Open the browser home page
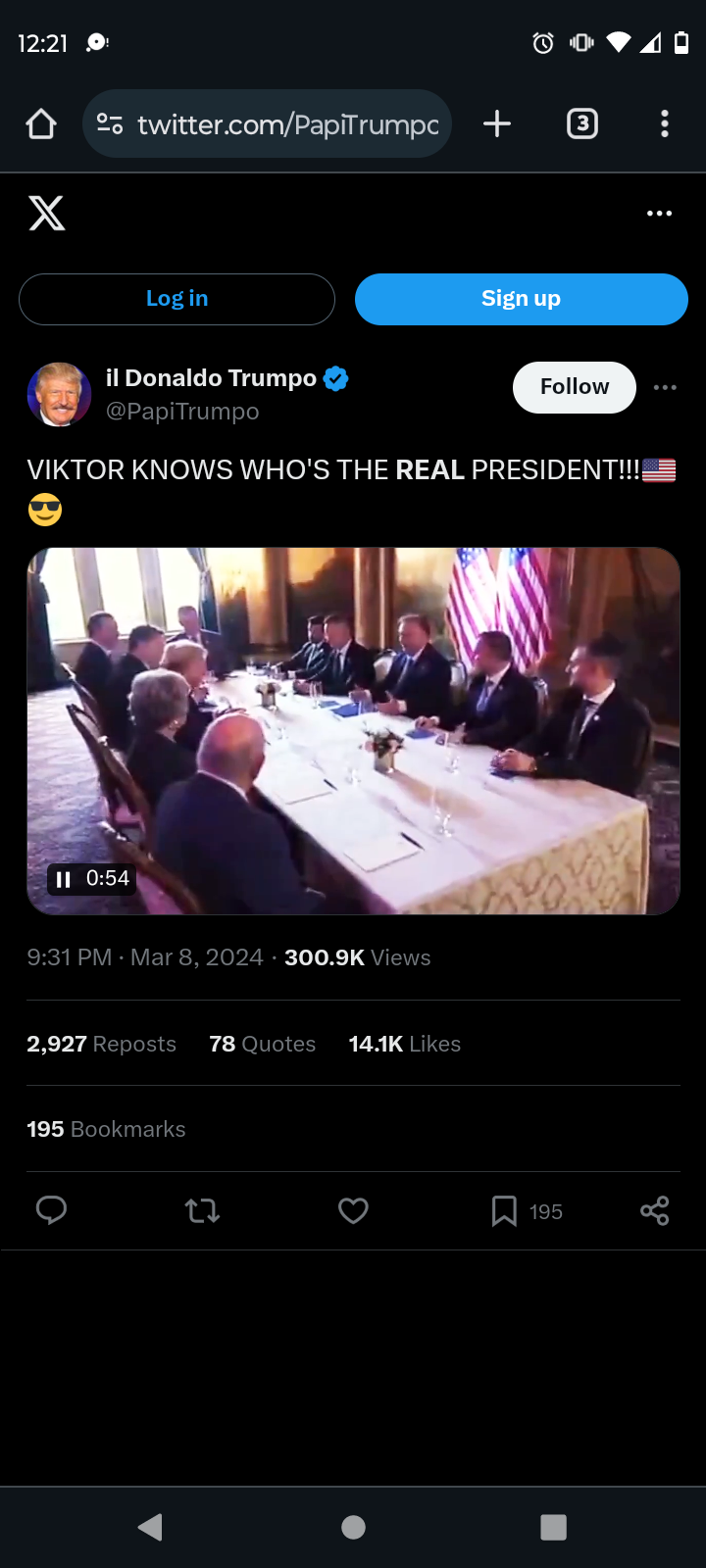Image resolution: width=706 pixels, height=1568 pixels. 41,123
